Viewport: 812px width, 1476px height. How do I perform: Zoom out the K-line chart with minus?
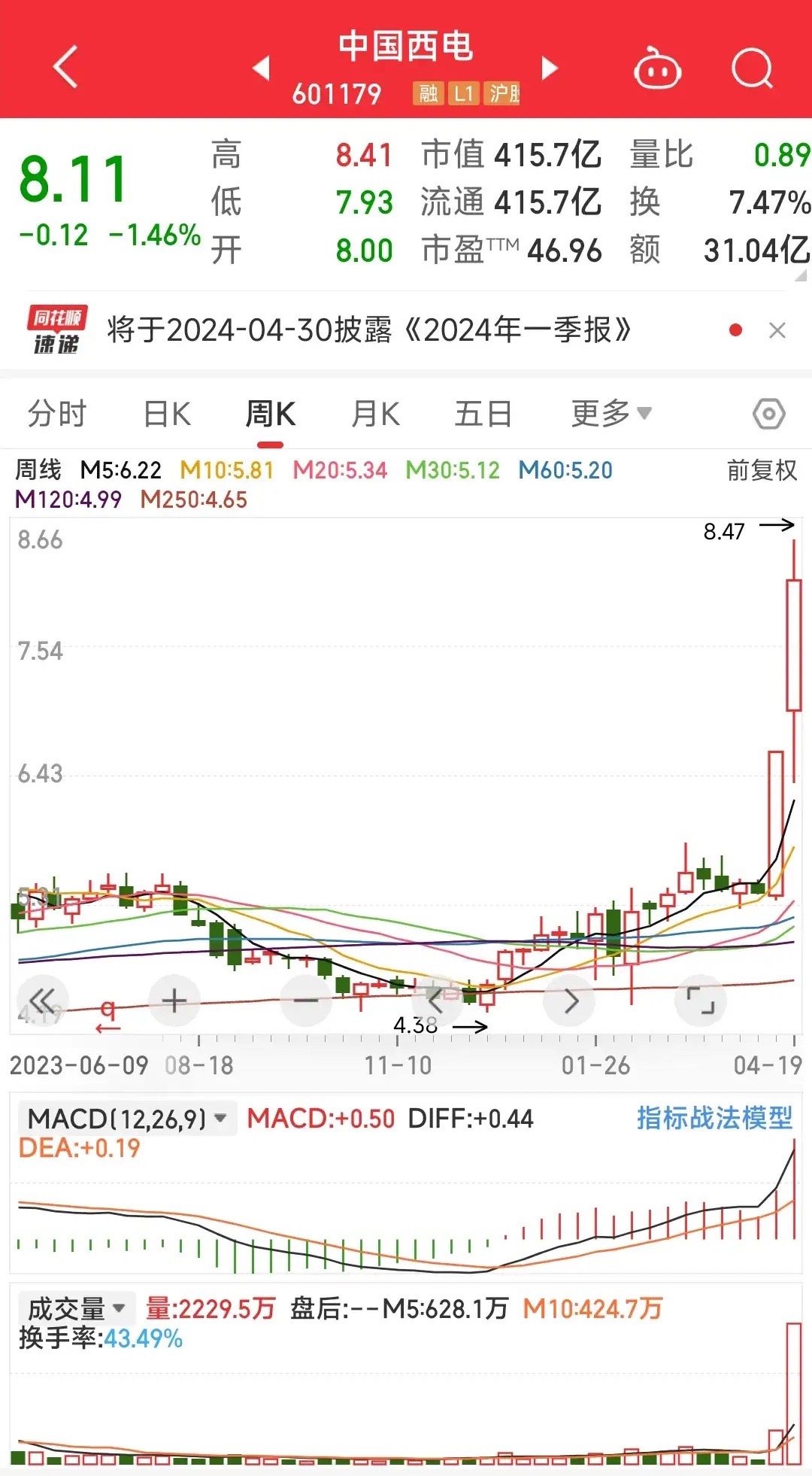click(306, 1001)
